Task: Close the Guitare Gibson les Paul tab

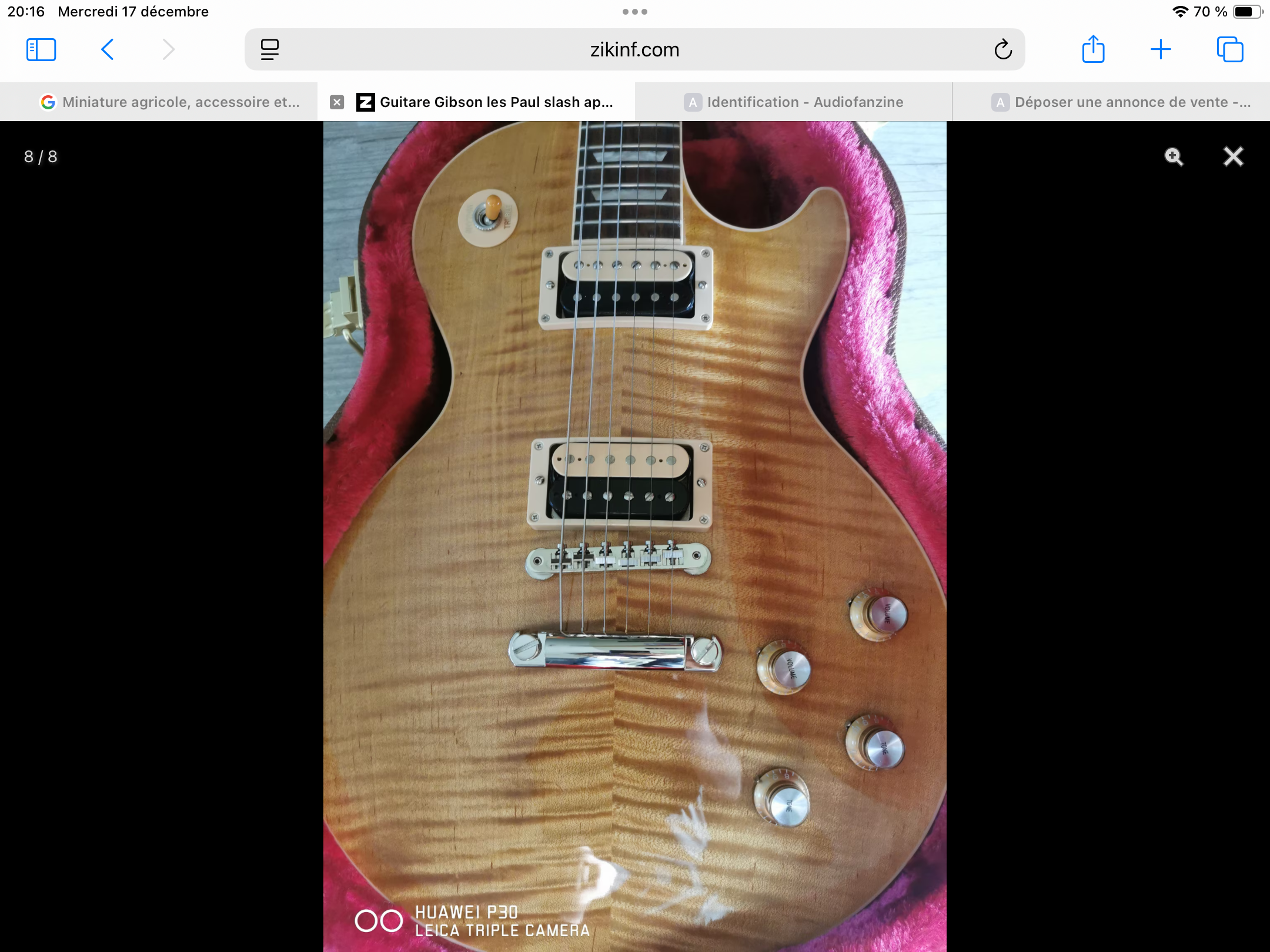Action: 337,102
